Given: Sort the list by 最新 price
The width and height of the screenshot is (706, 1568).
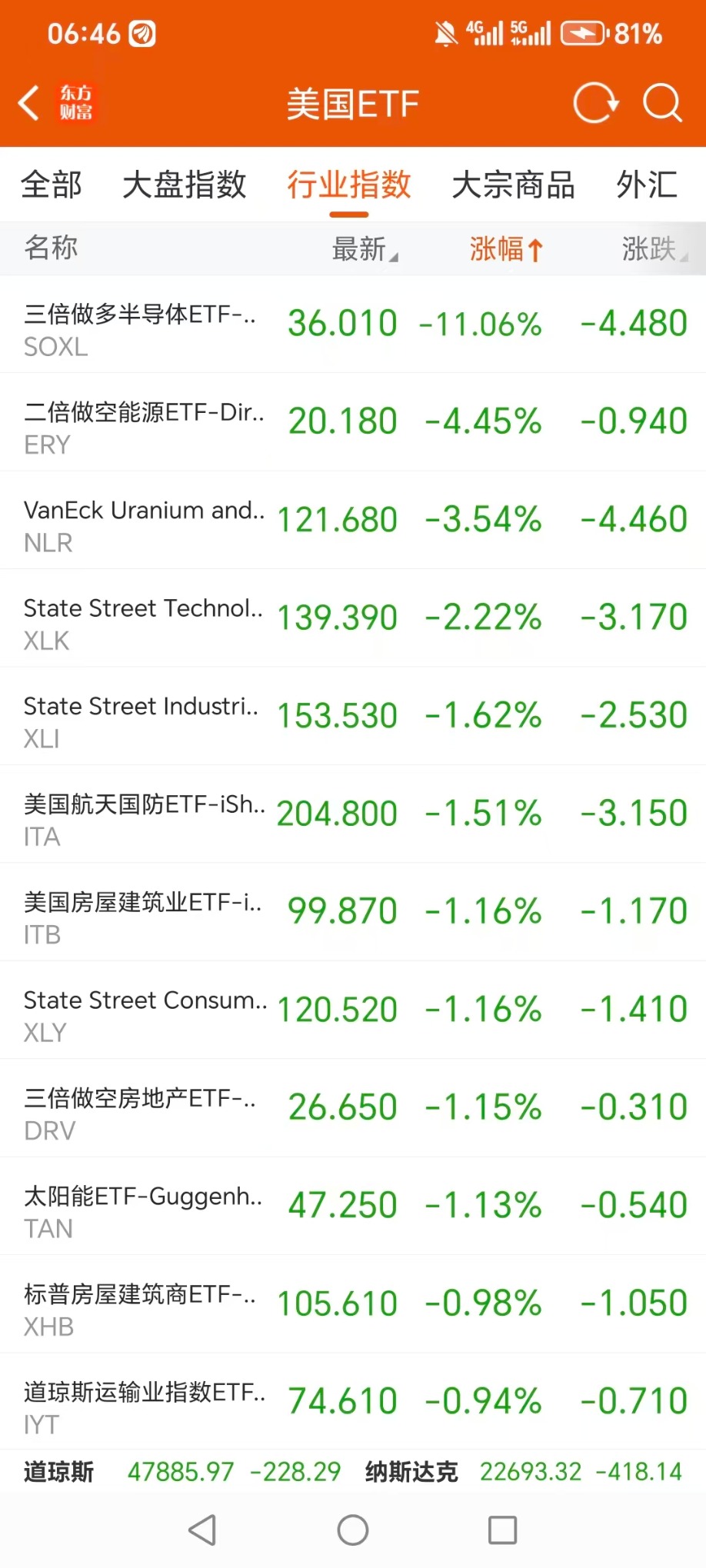Looking at the screenshot, I should 363,249.
